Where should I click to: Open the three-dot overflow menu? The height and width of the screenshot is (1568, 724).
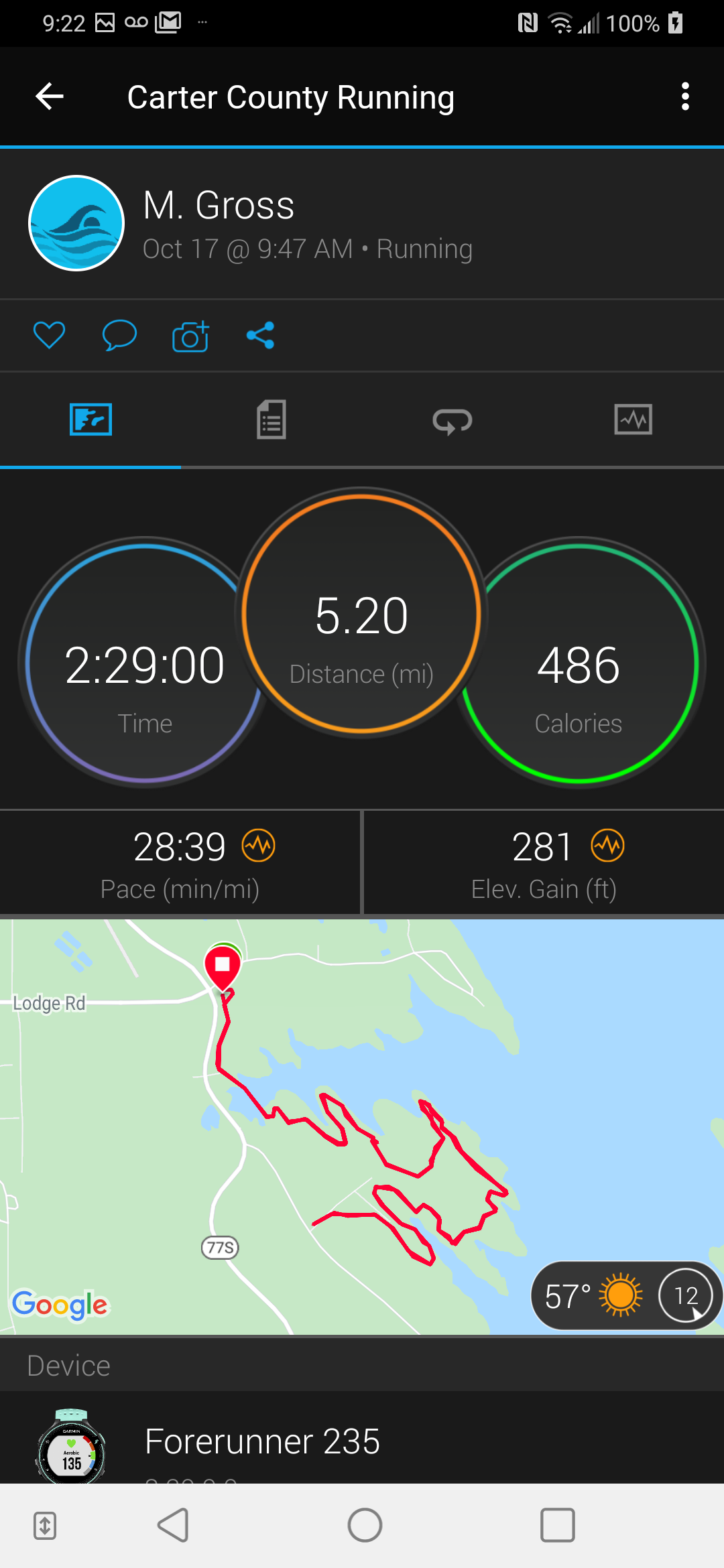click(x=684, y=96)
